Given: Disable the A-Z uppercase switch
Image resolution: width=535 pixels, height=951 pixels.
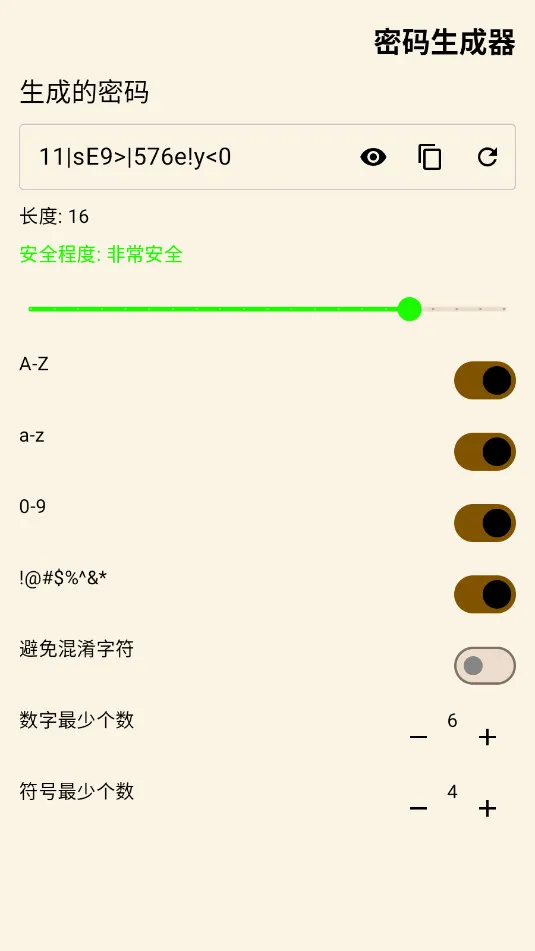Looking at the screenshot, I should 485,380.
